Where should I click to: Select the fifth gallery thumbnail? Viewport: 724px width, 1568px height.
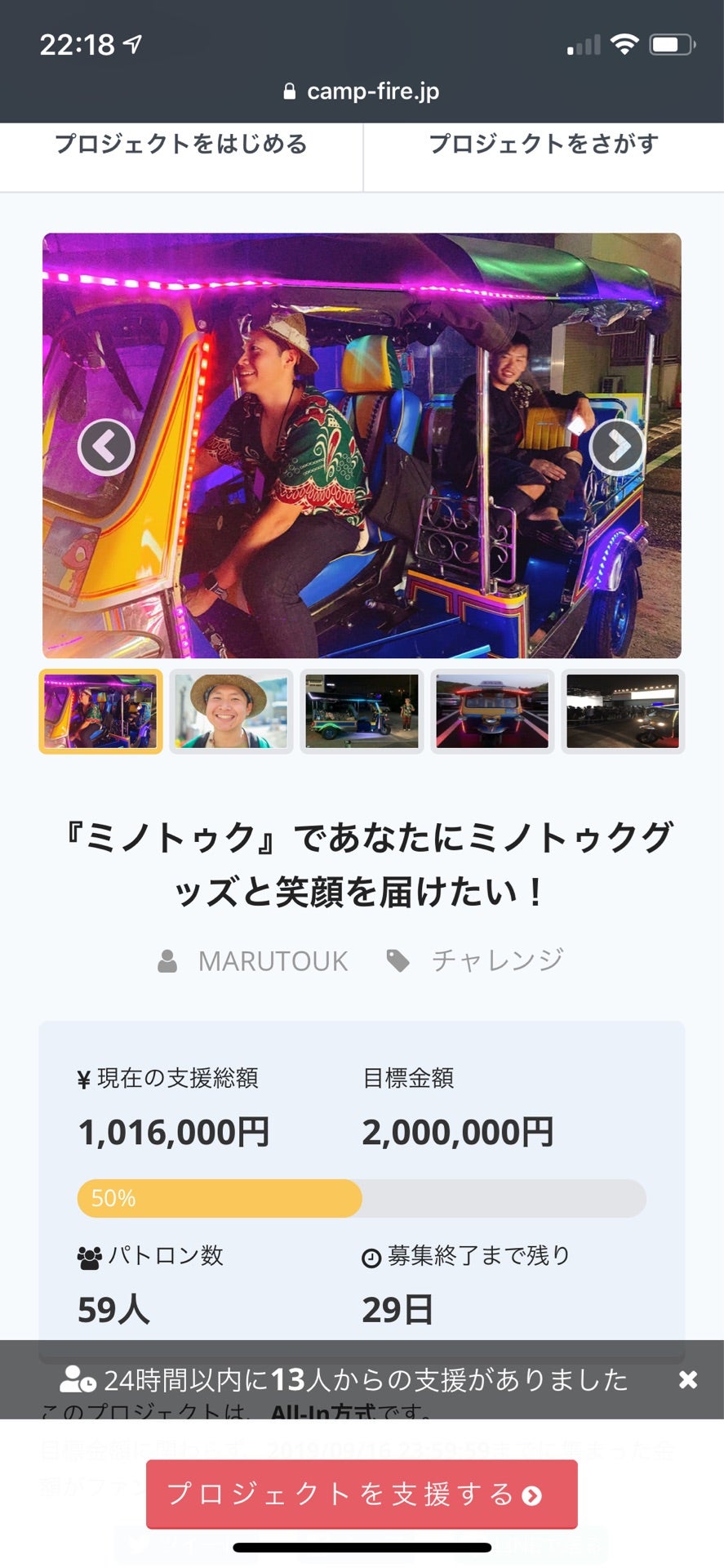(x=623, y=711)
